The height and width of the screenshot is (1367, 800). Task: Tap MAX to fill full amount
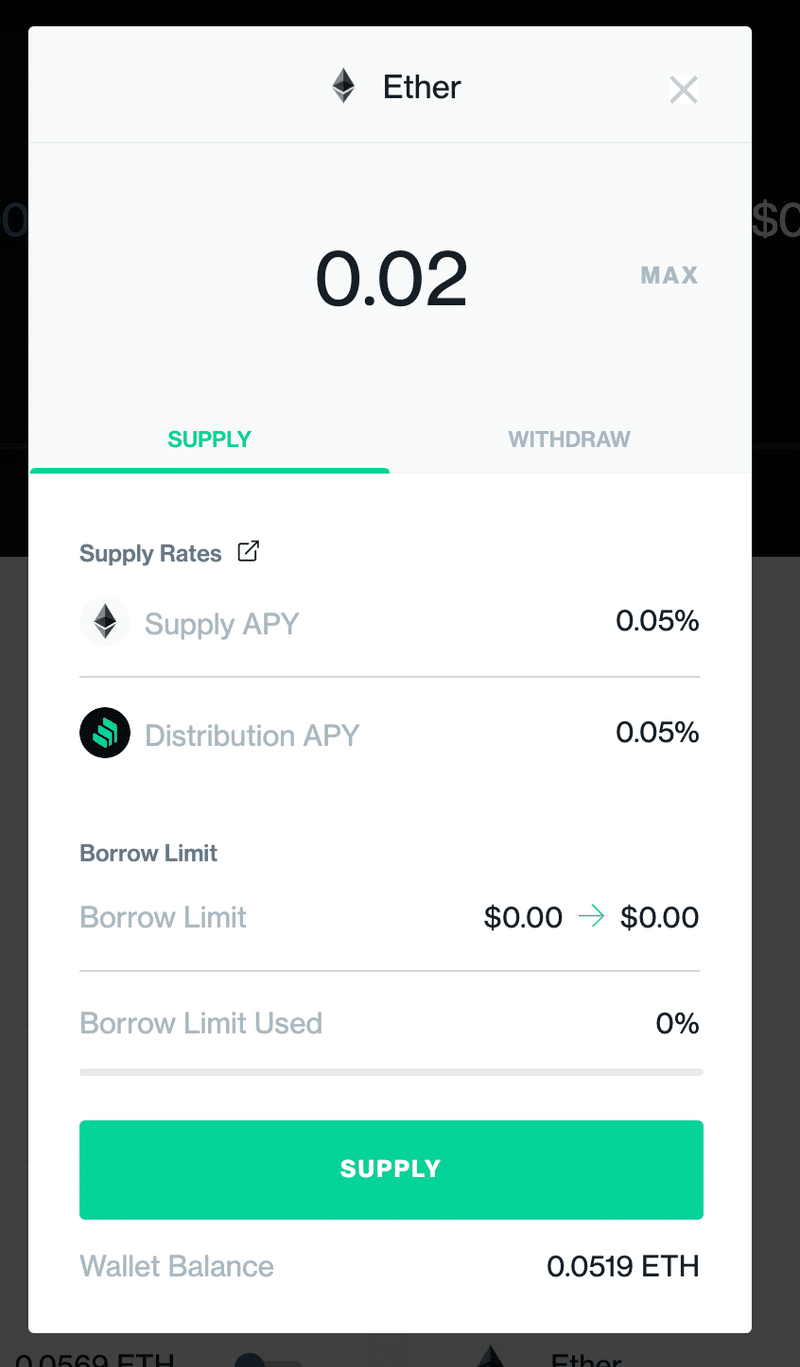(669, 275)
